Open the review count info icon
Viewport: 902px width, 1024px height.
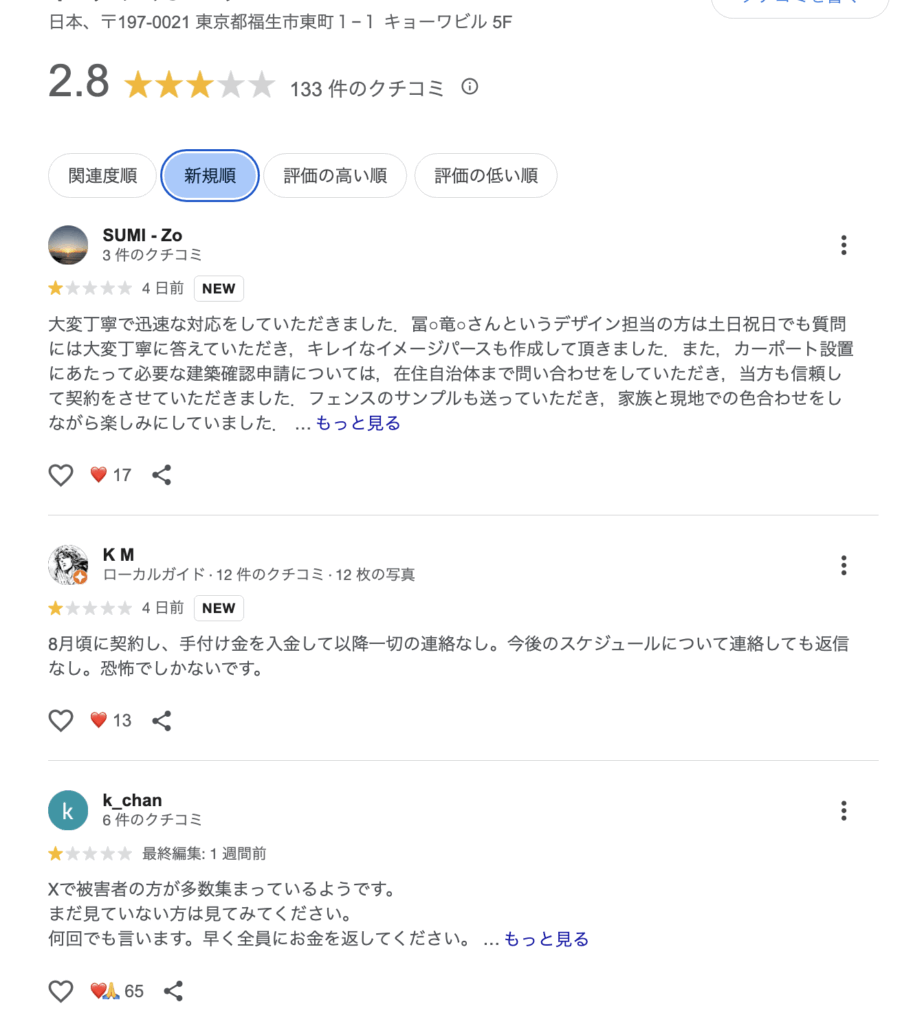(x=470, y=87)
